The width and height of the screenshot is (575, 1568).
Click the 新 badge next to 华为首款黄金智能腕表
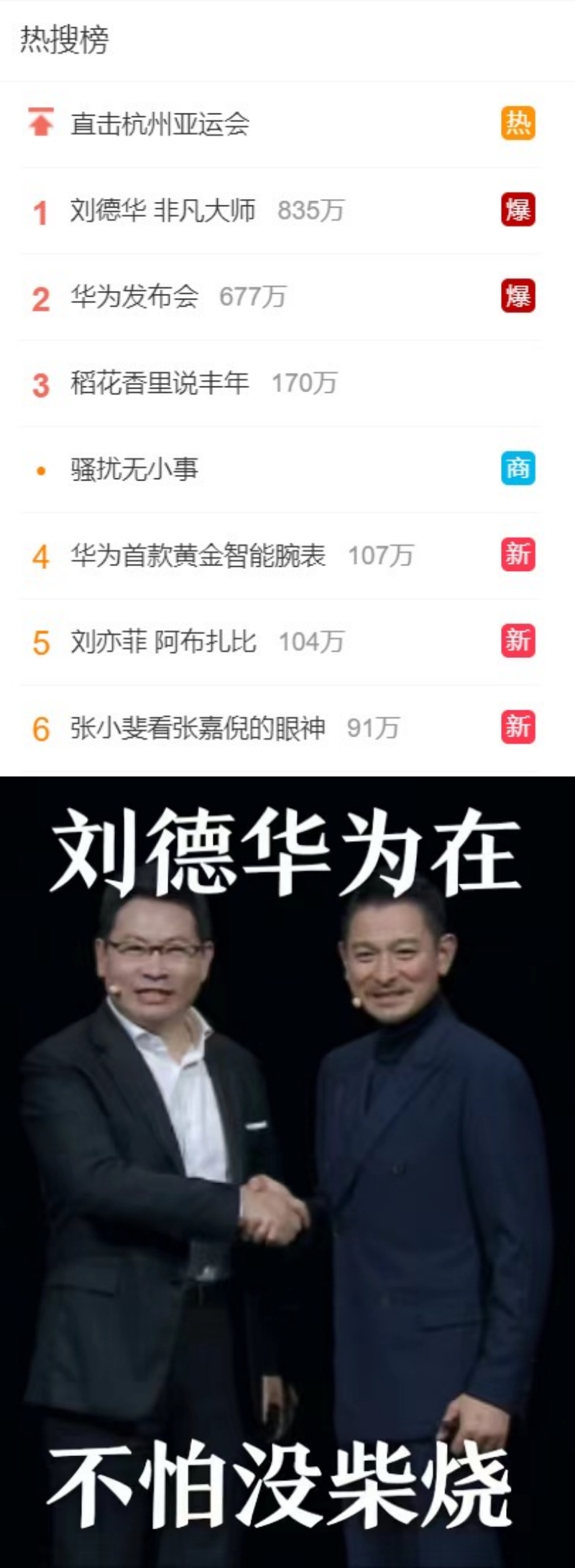[520, 555]
